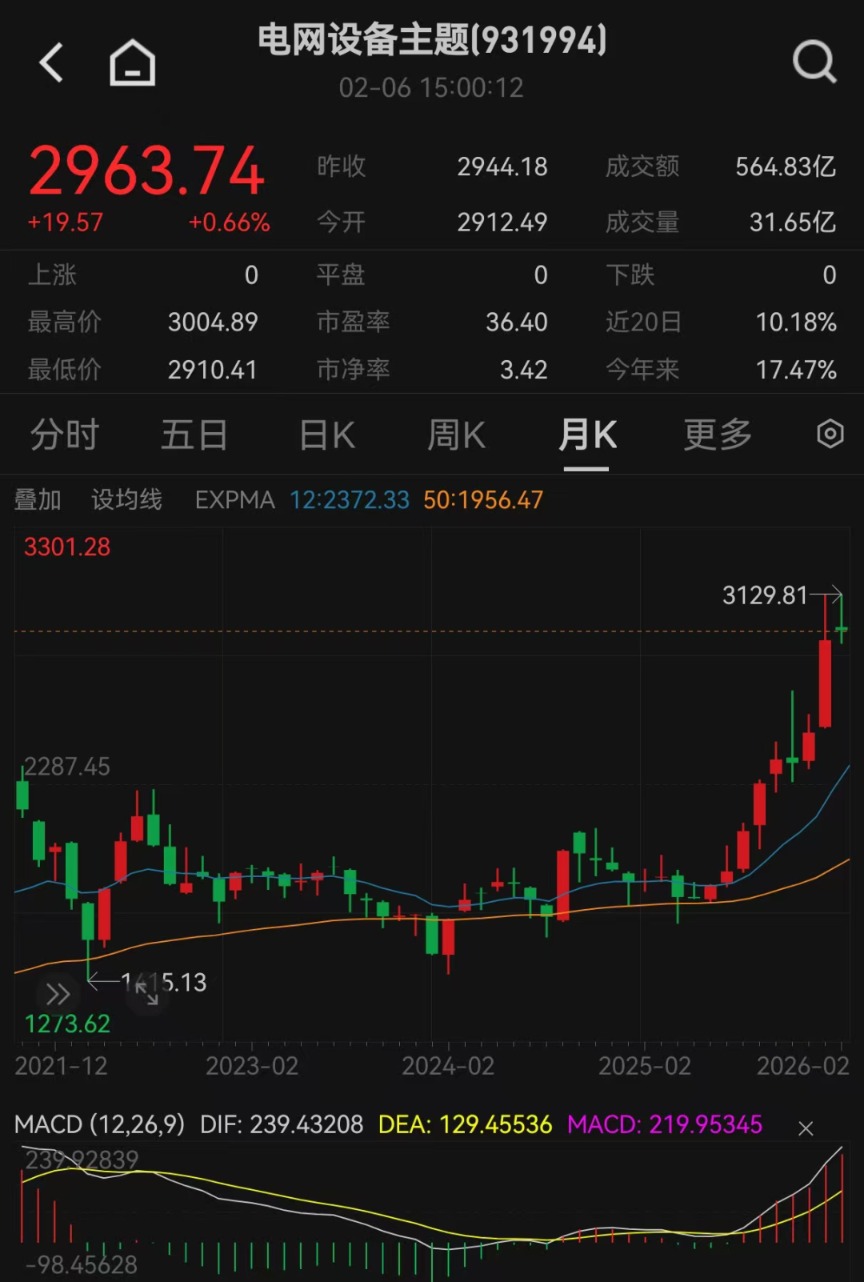Open the home screen via home icon
The image size is (864, 1282).
coord(131,61)
